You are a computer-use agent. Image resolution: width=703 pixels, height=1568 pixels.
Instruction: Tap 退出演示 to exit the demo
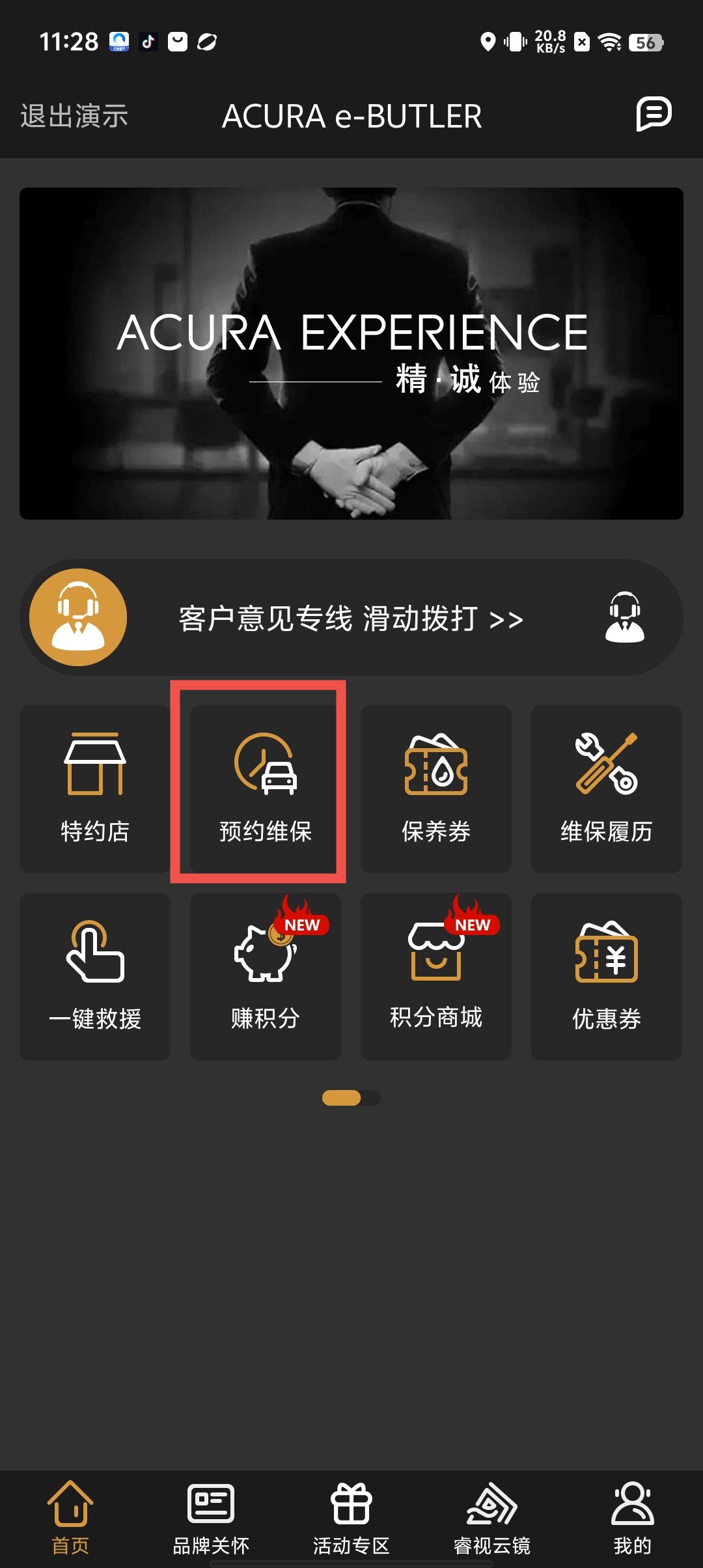click(x=74, y=116)
